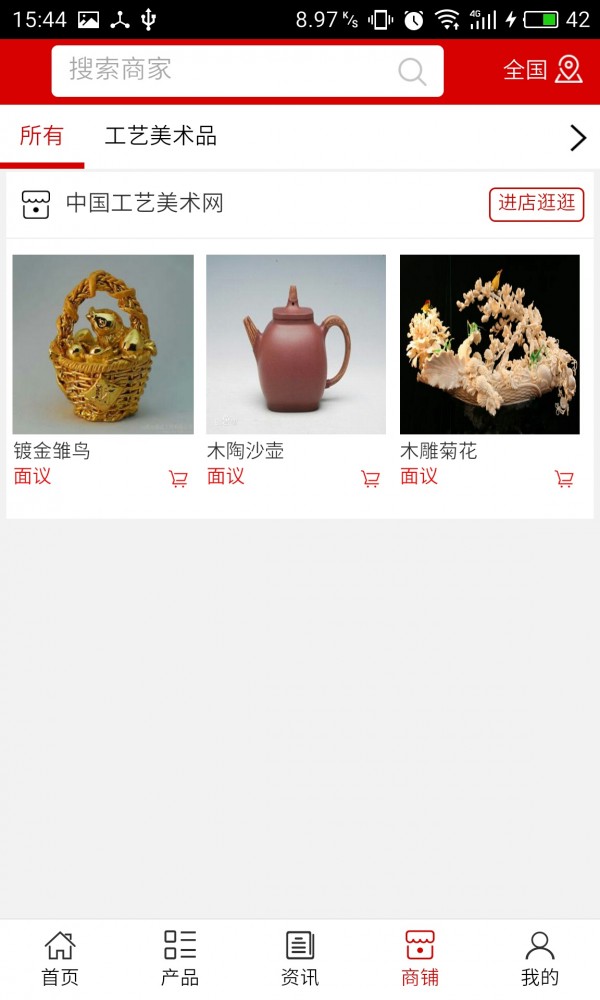Go to the 首页 home tab

click(60, 958)
